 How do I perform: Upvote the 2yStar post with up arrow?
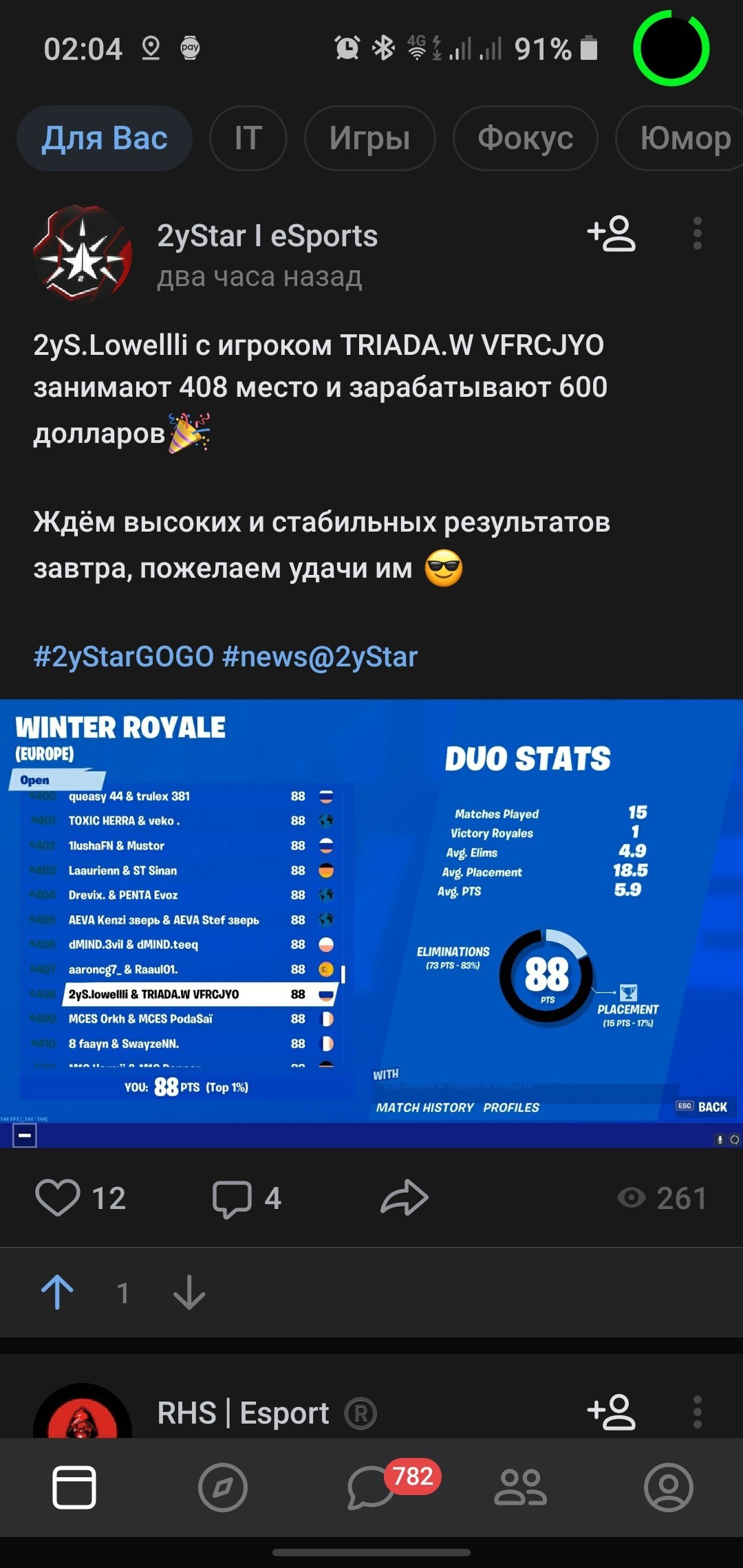(x=58, y=1293)
